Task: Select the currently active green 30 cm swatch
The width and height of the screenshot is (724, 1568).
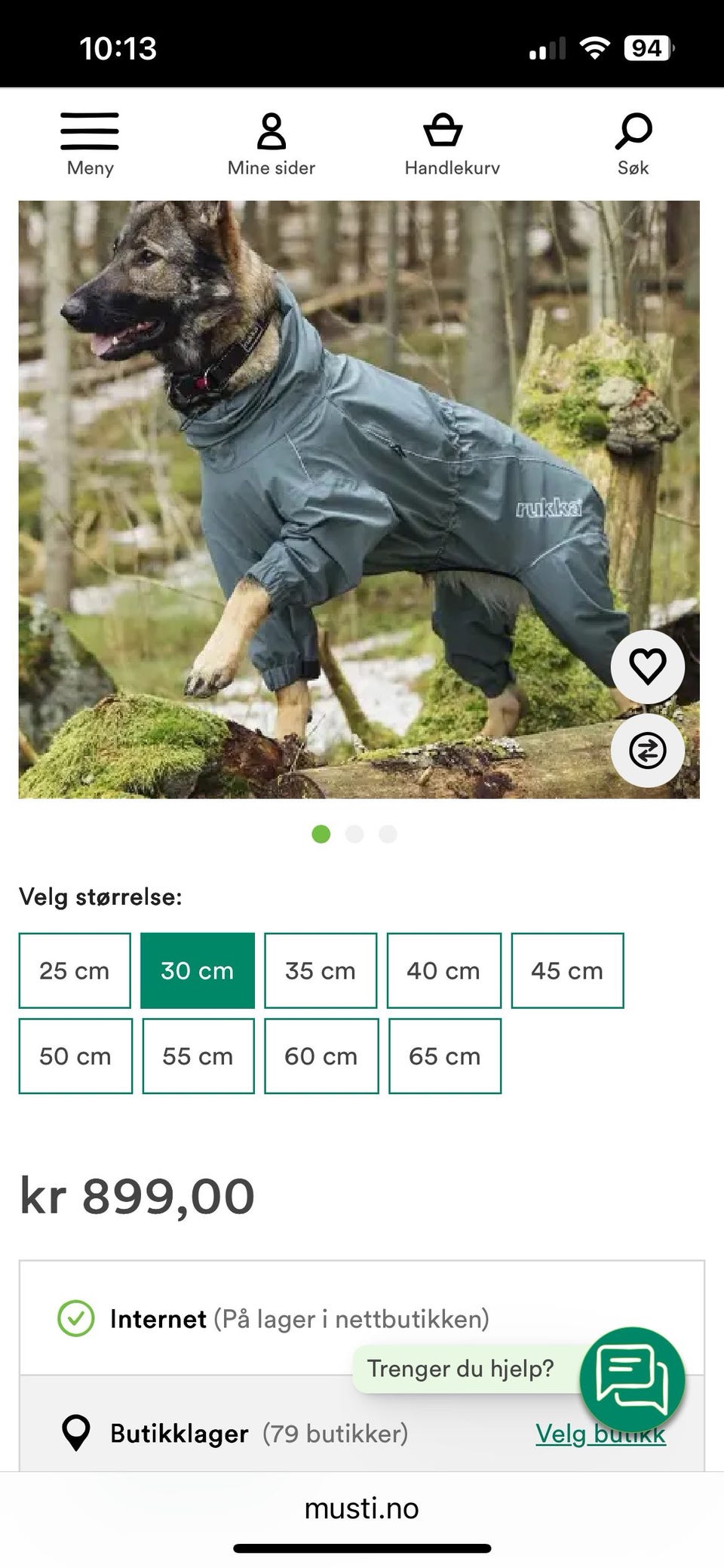Action: pos(198,971)
